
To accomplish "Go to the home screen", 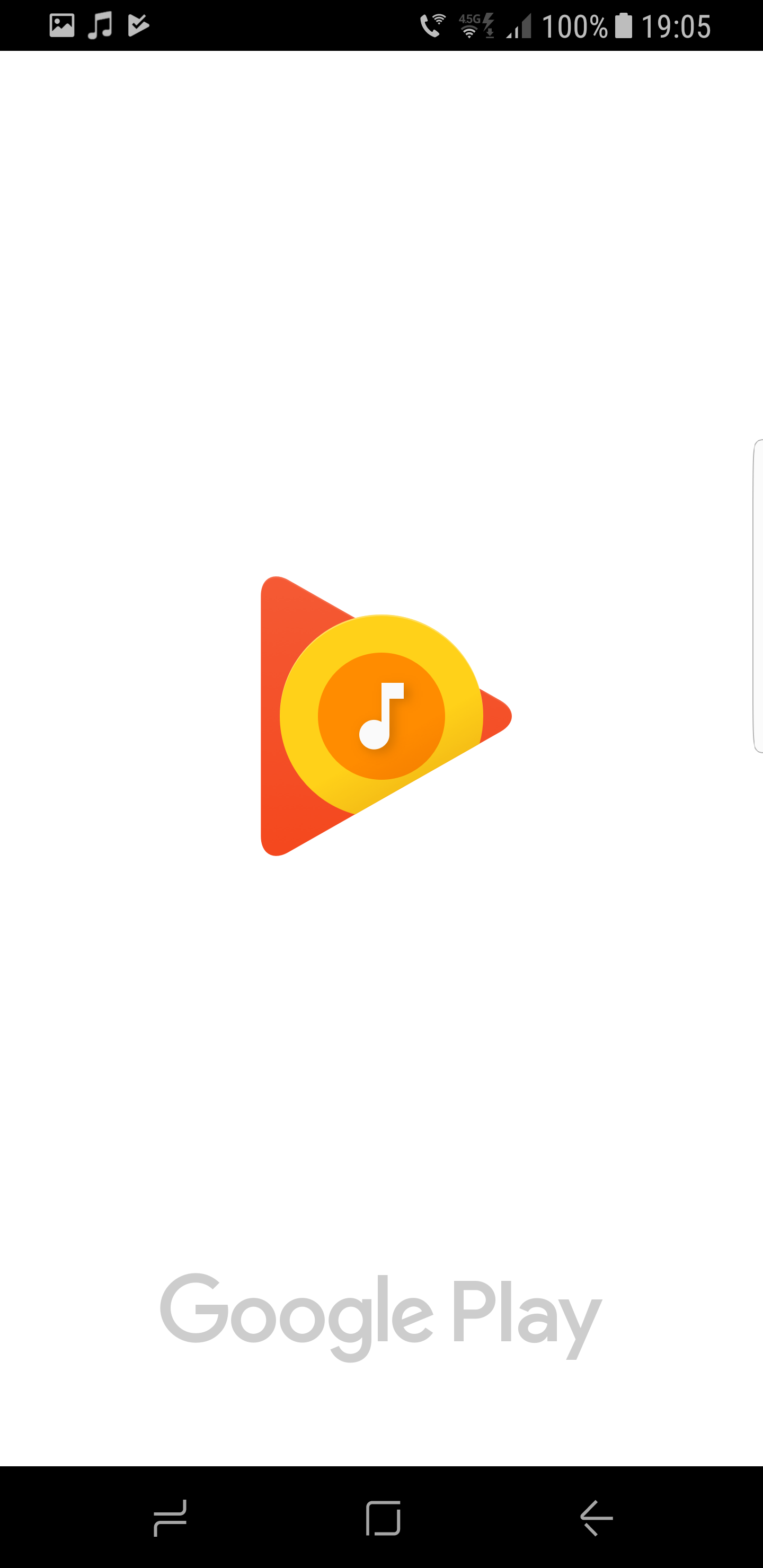I will pyautogui.click(x=383, y=1518).
